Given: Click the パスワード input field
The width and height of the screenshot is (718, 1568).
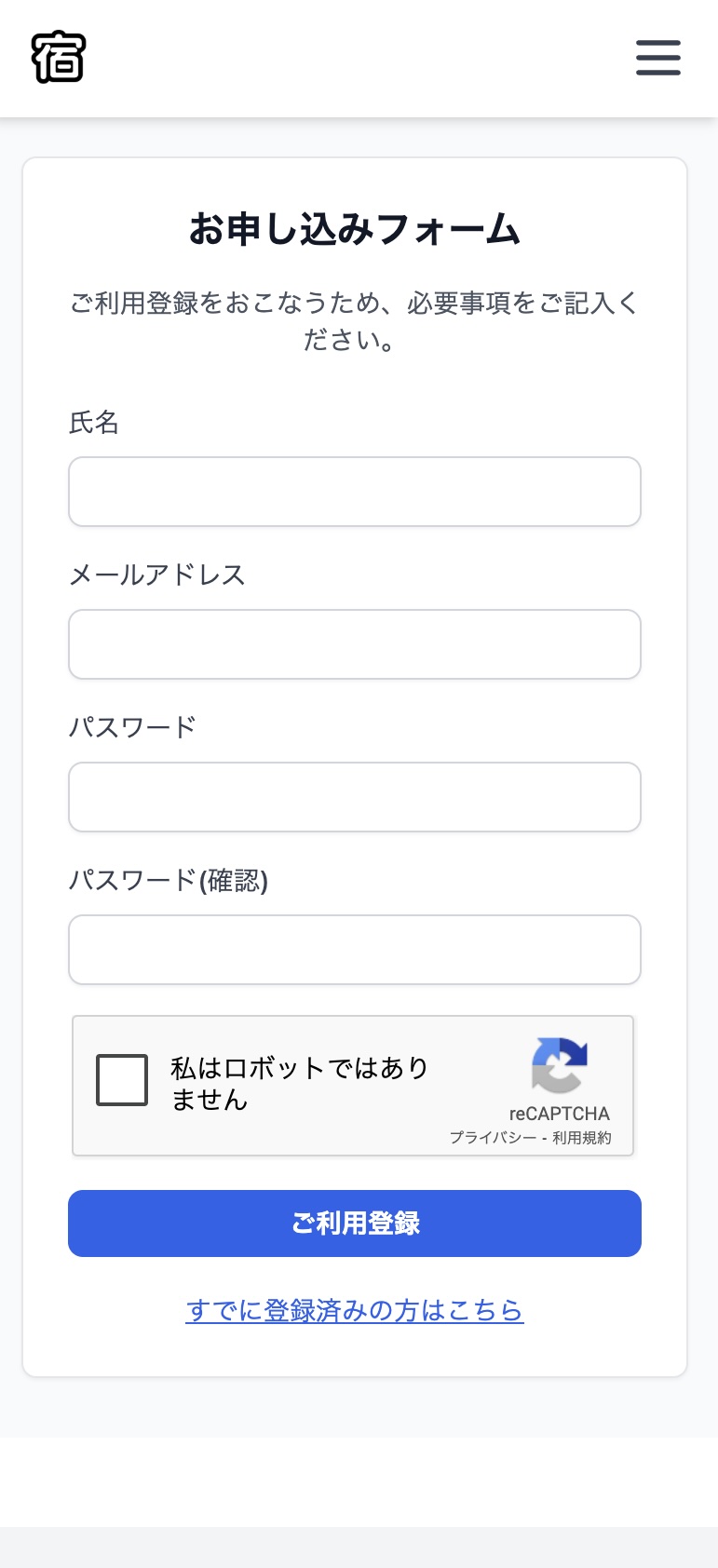Looking at the screenshot, I should [x=354, y=797].
